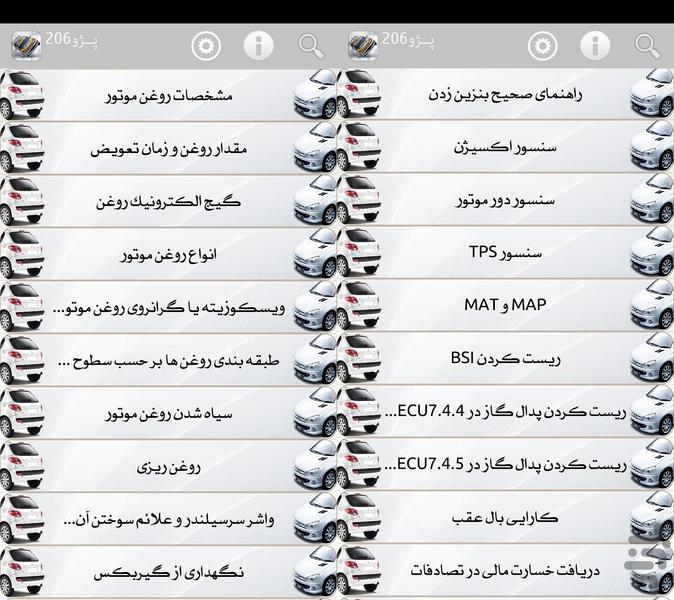Select طبقه بندی روغن ها row

click(x=168, y=360)
